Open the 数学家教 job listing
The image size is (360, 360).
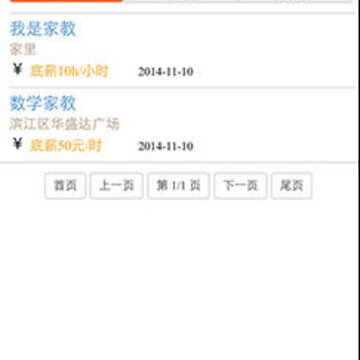tap(43, 103)
